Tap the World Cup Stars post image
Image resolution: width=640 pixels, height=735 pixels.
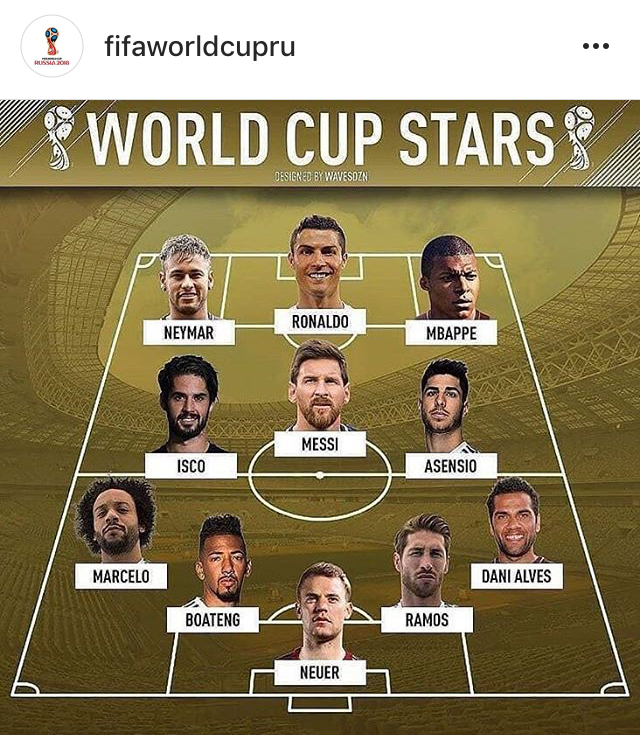click(x=320, y=415)
